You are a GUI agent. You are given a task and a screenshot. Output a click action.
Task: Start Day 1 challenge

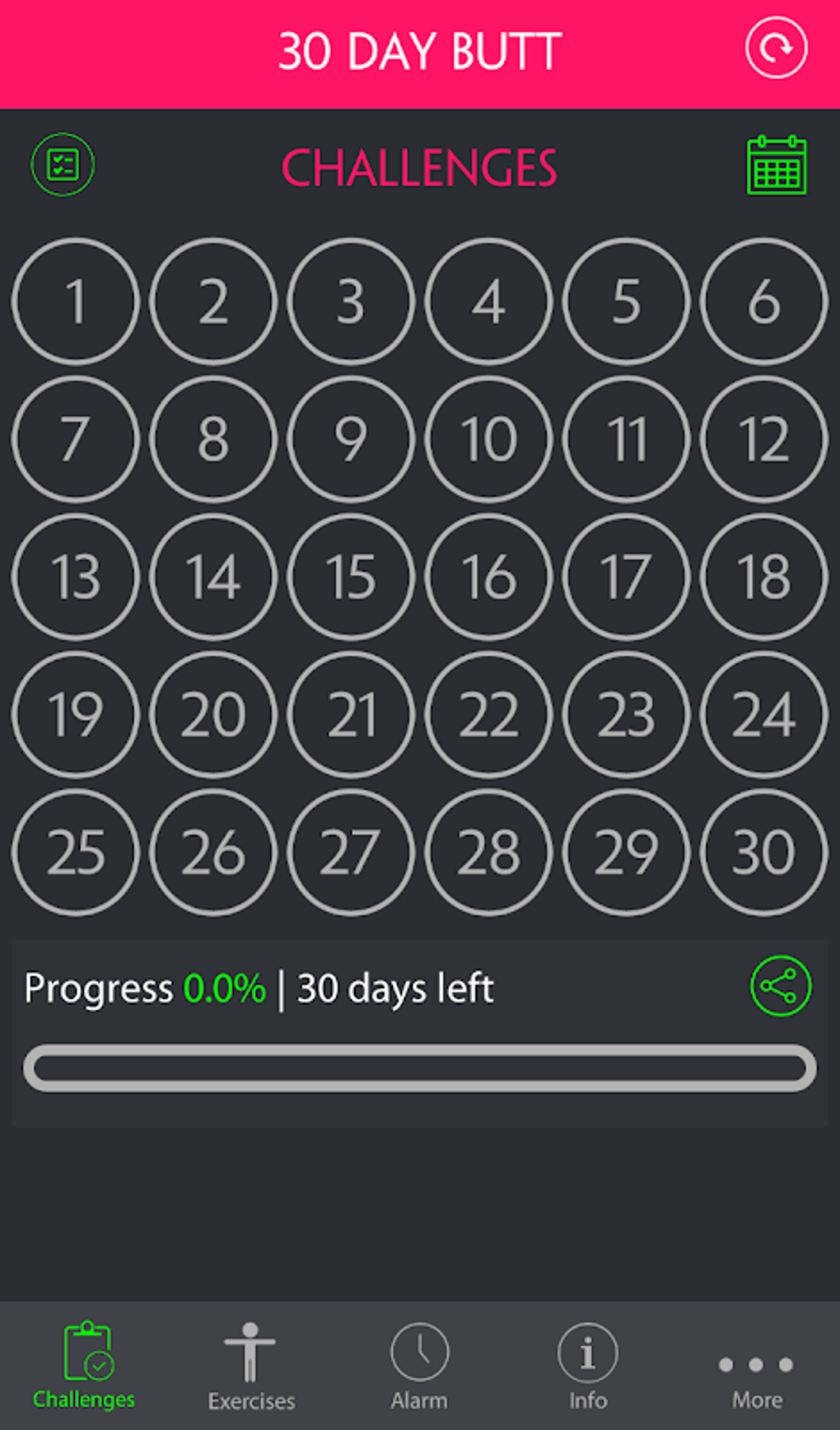pos(76,301)
